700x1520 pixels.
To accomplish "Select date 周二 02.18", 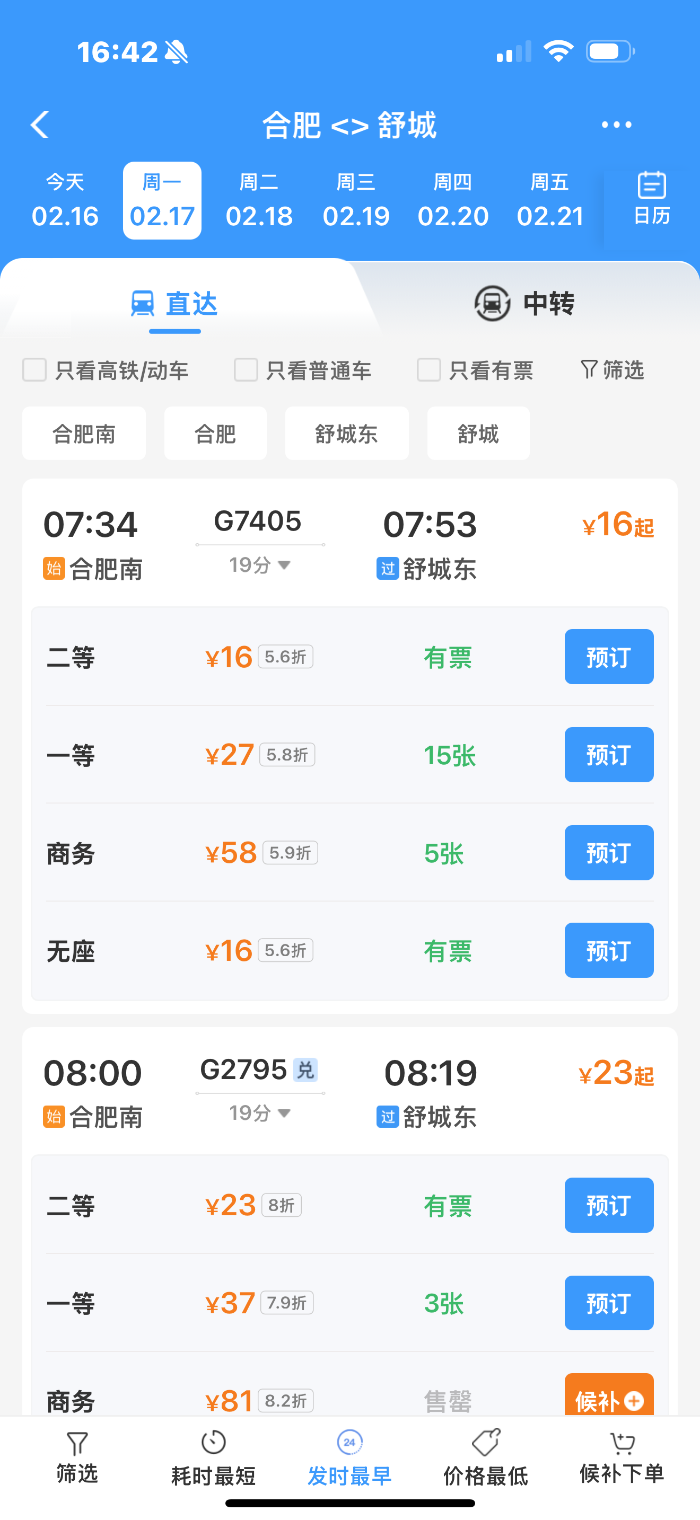I will click(259, 200).
